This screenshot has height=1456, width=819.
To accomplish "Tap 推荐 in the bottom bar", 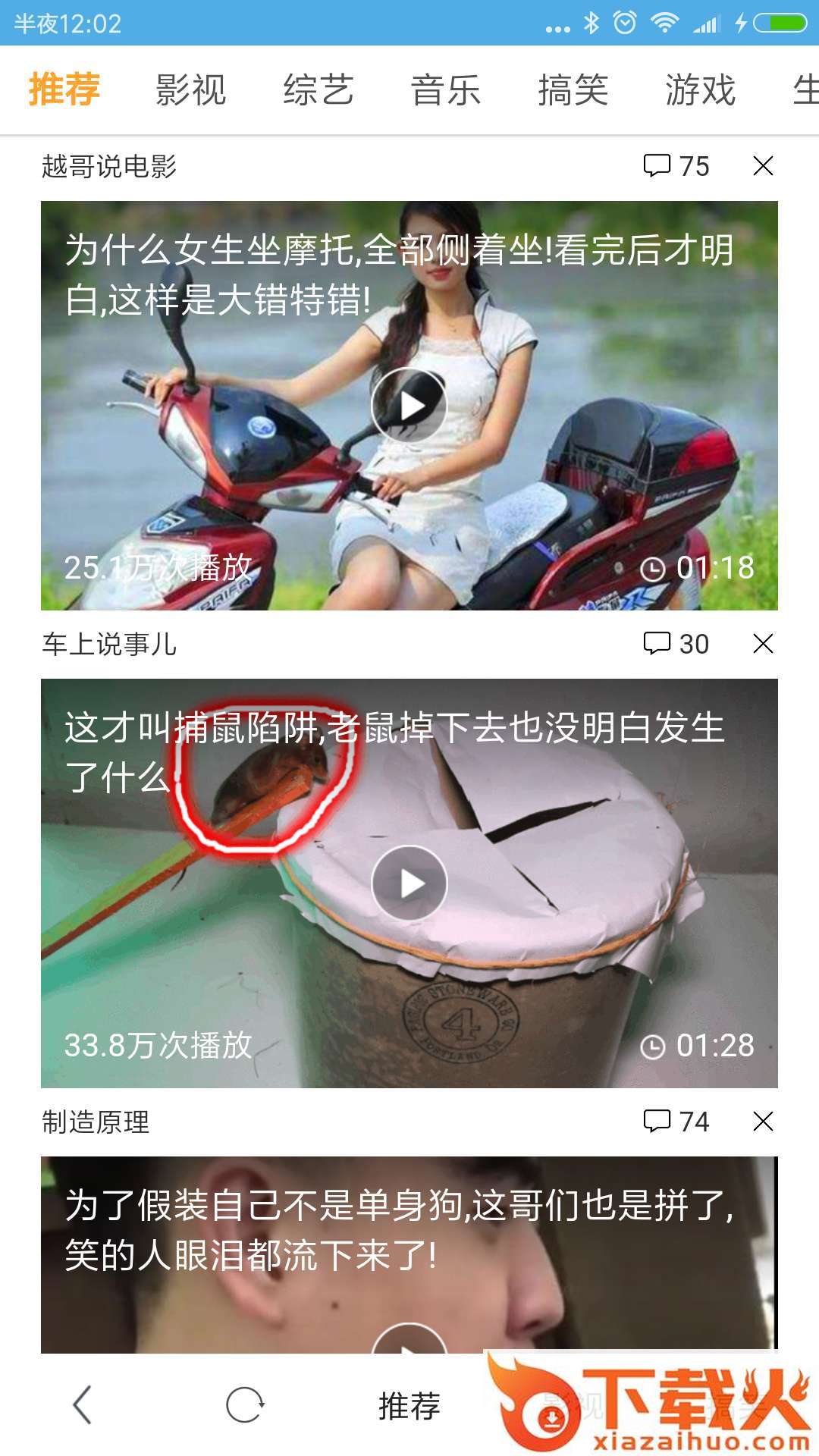I will [409, 1405].
